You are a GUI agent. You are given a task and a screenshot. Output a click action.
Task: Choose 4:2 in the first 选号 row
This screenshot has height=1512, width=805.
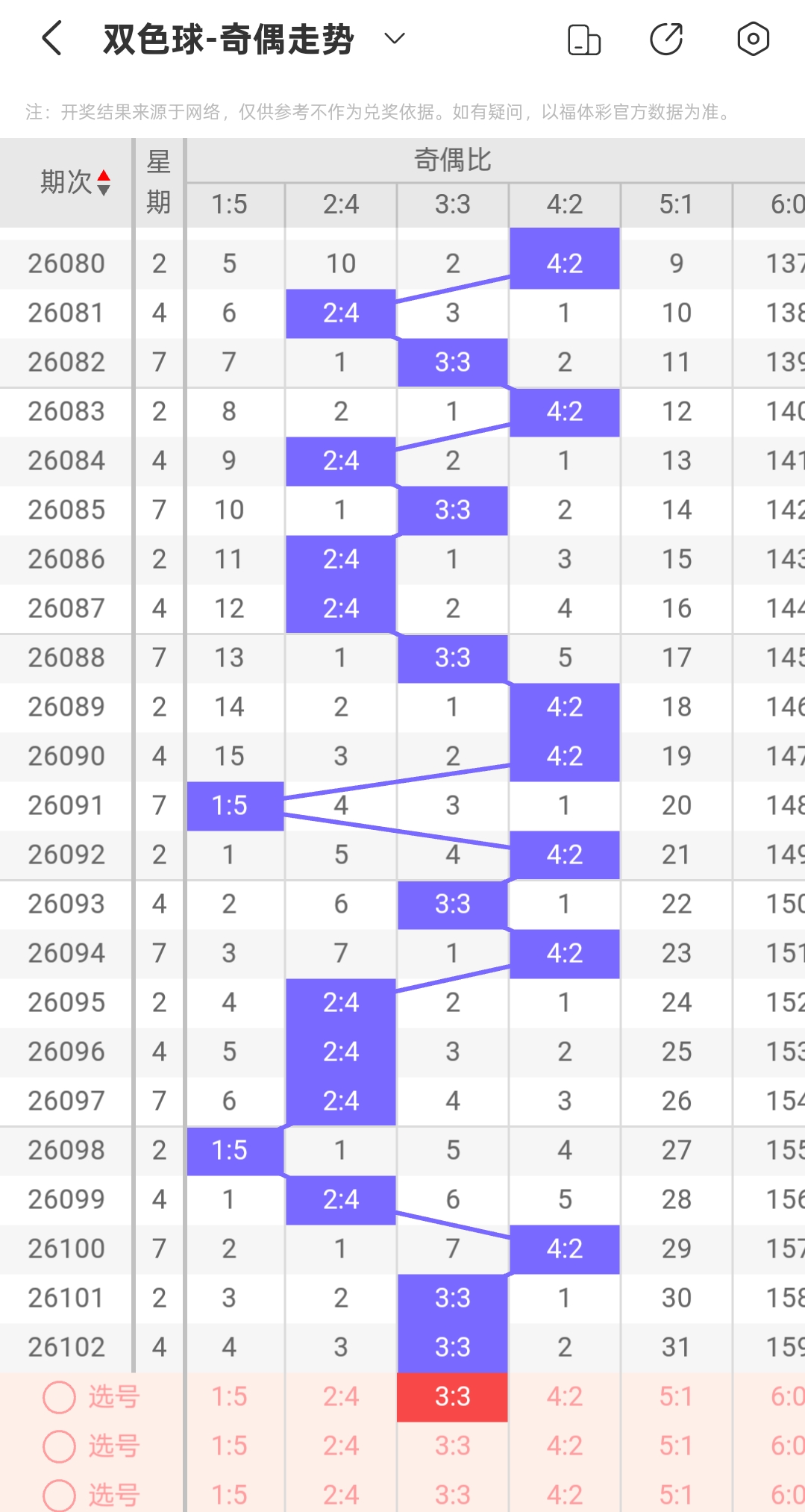565,1397
